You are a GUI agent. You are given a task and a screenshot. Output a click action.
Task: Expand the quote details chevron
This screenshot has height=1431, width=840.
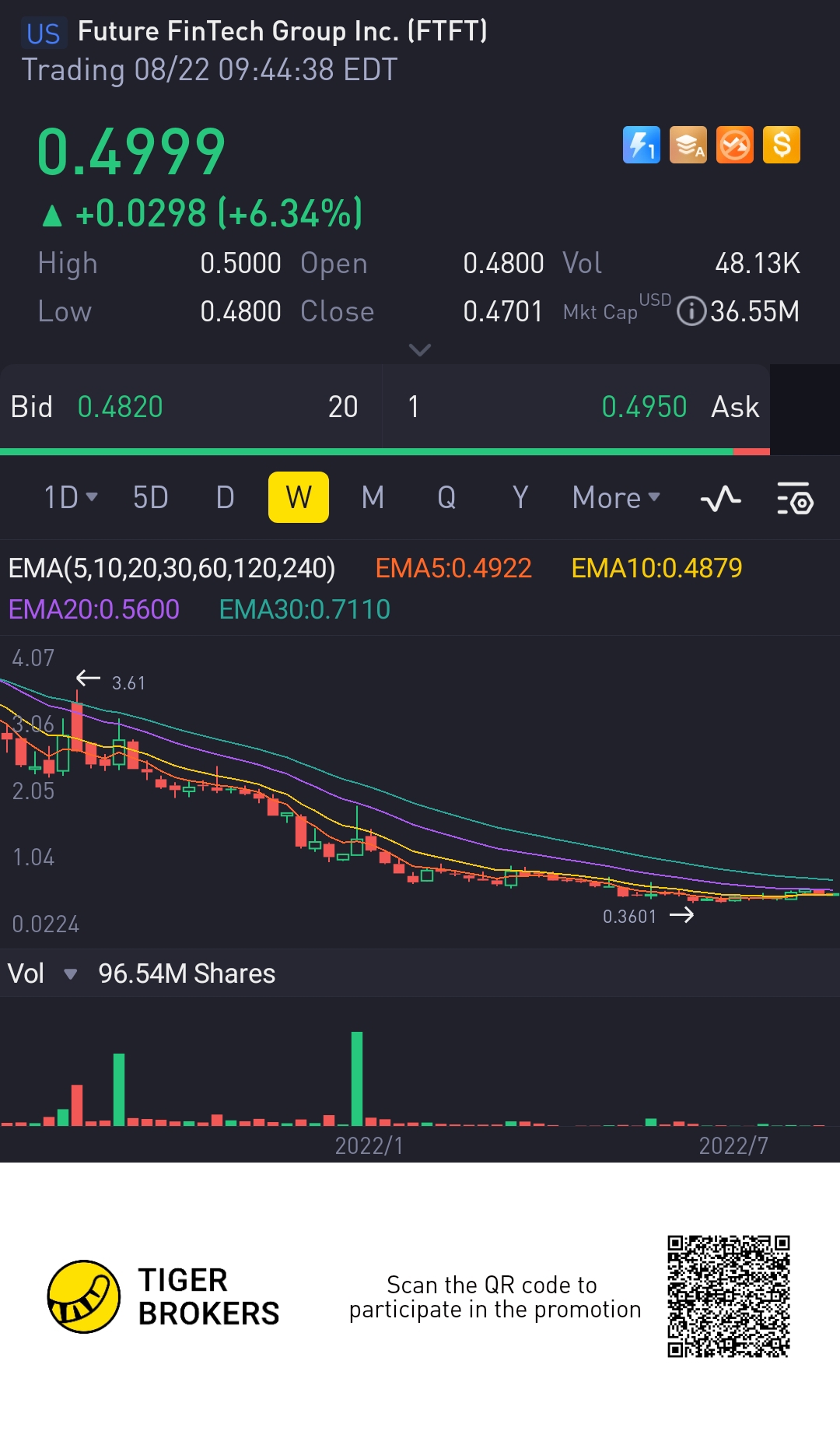tap(420, 350)
